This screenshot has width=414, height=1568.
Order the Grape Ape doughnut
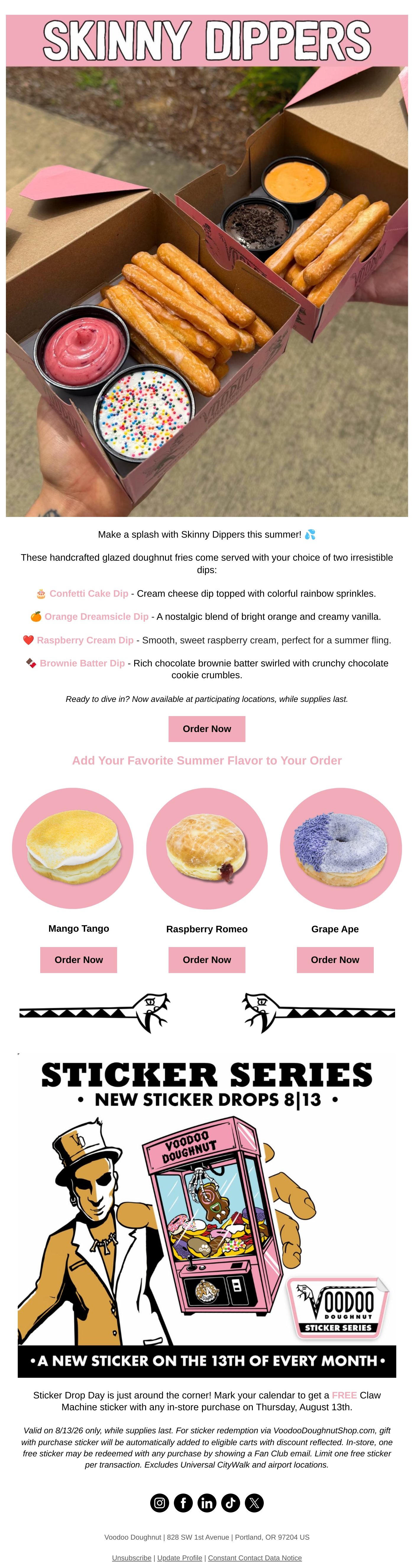click(335, 960)
